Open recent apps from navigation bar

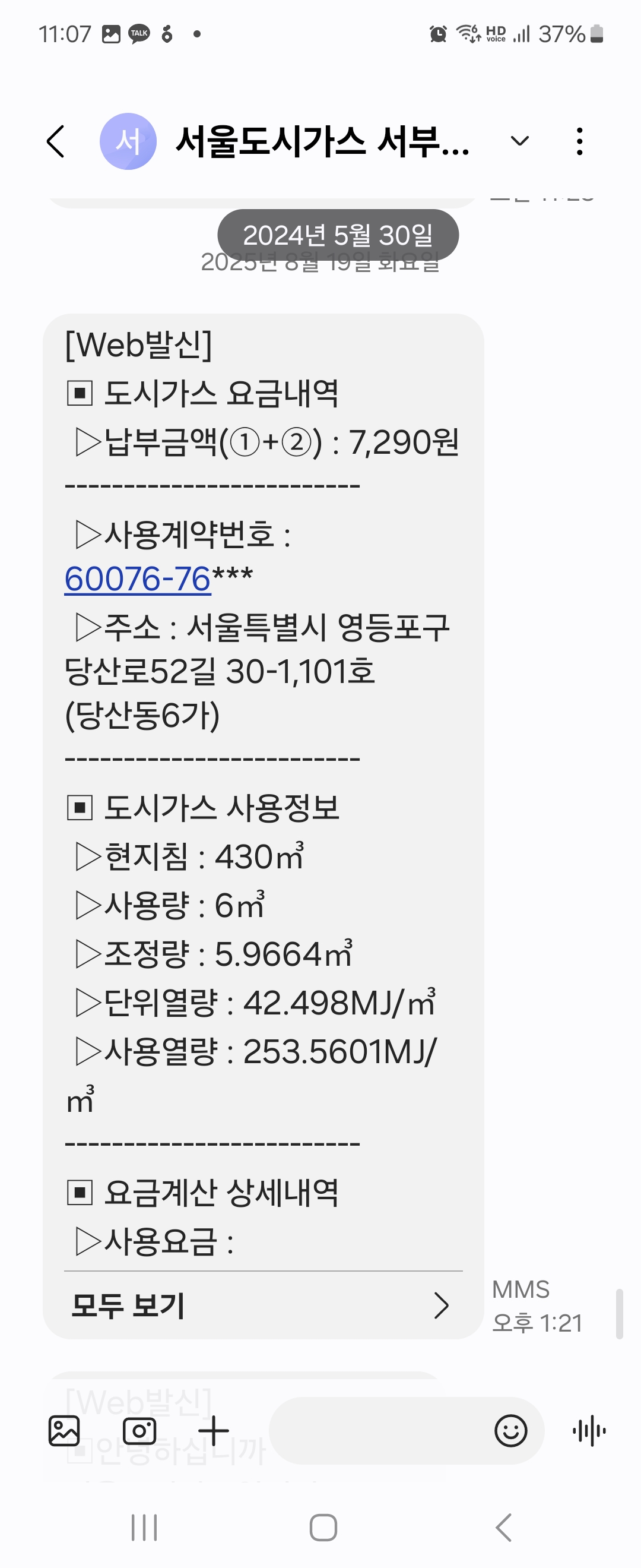click(144, 1527)
